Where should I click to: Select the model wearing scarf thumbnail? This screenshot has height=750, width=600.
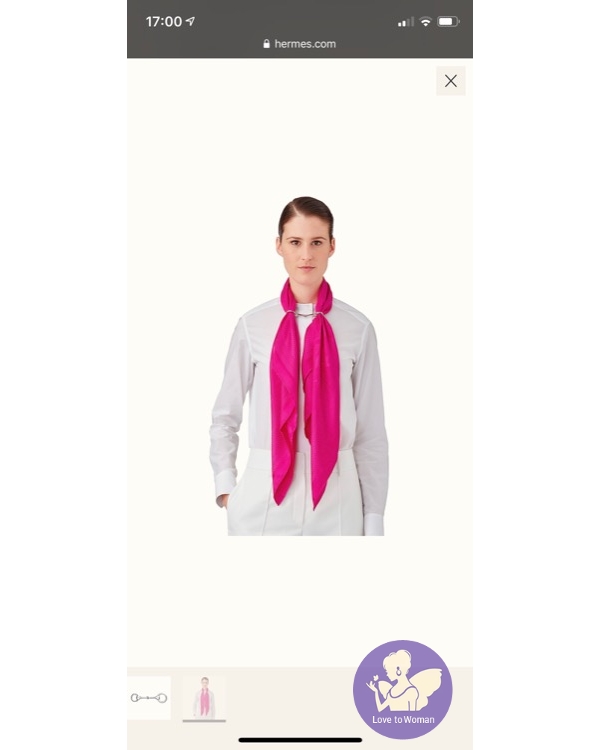click(x=204, y=697)
